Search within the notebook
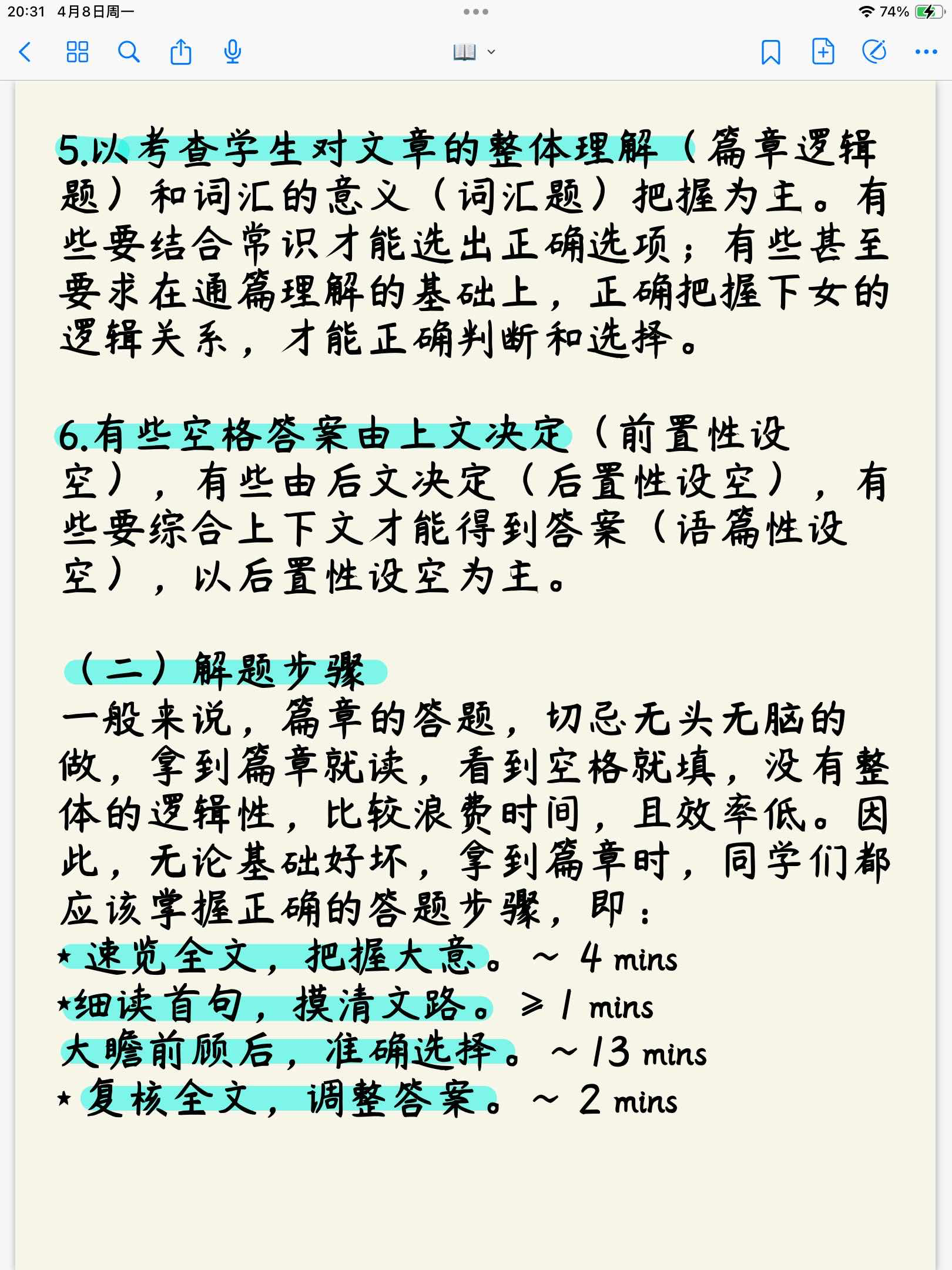Image resolution: width=952 pixels, height=1270 pixels. tap(129, 52)
